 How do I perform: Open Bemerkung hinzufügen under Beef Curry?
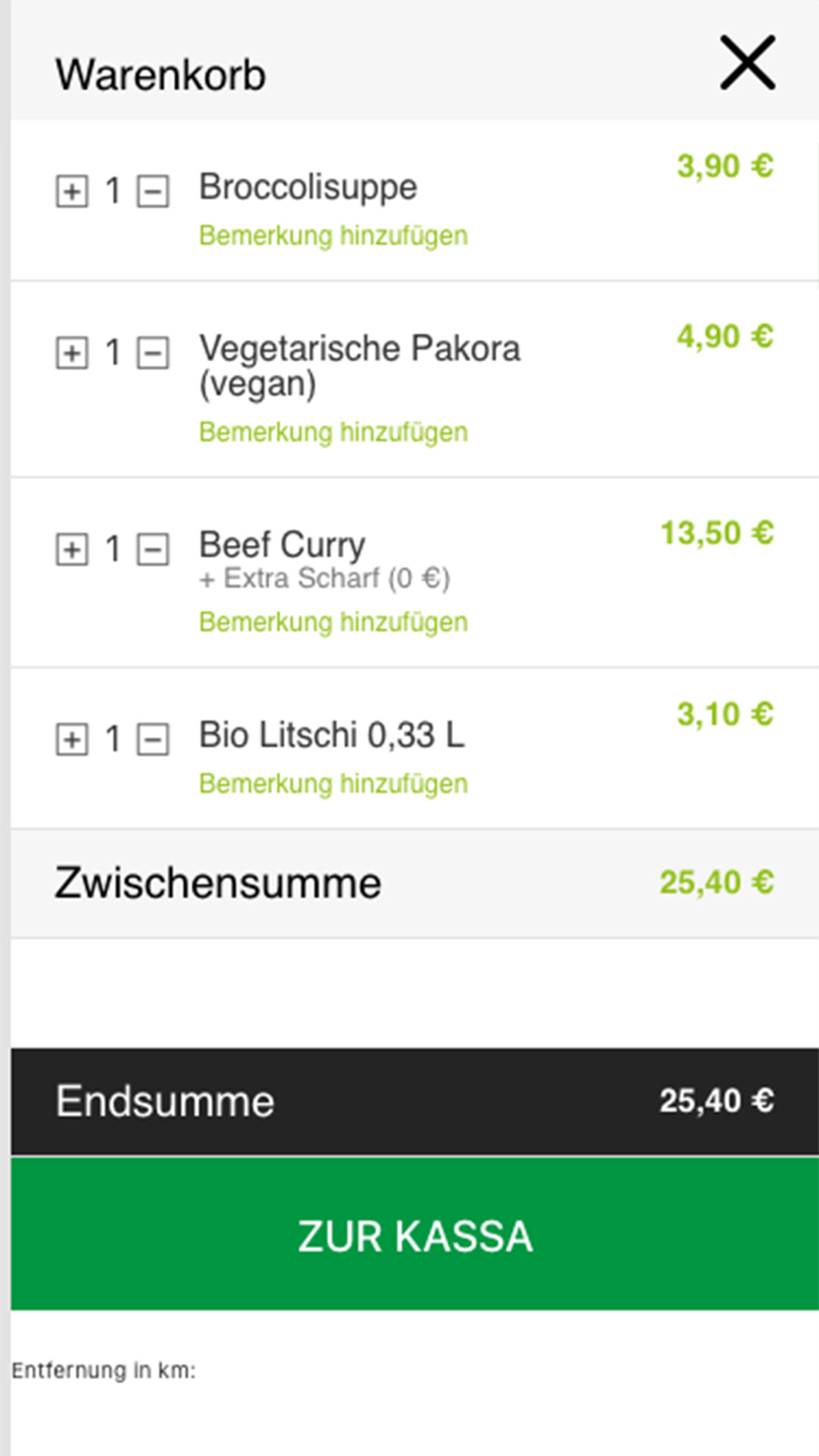(333, 622)
